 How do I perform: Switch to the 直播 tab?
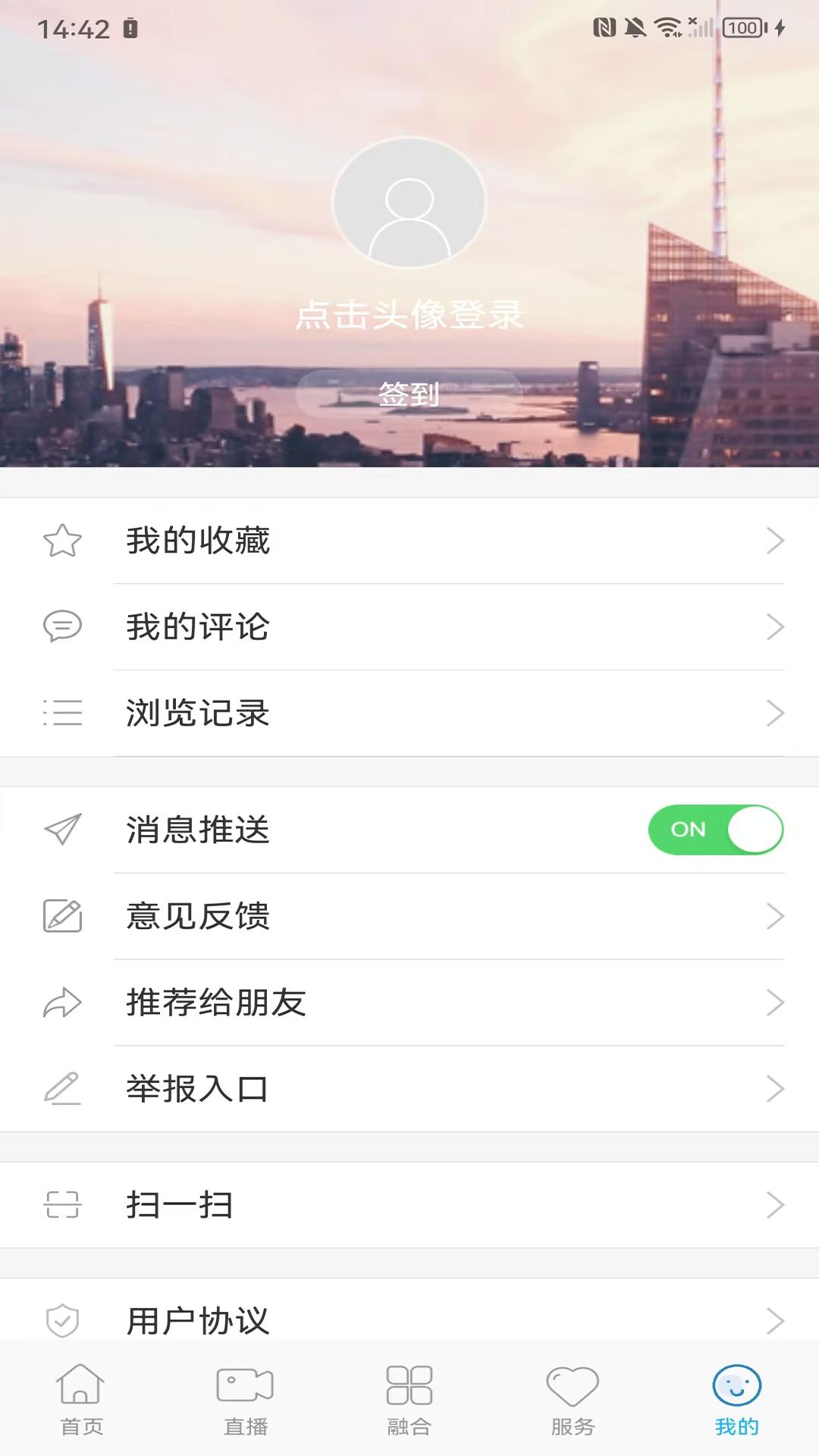[246, 1401]
